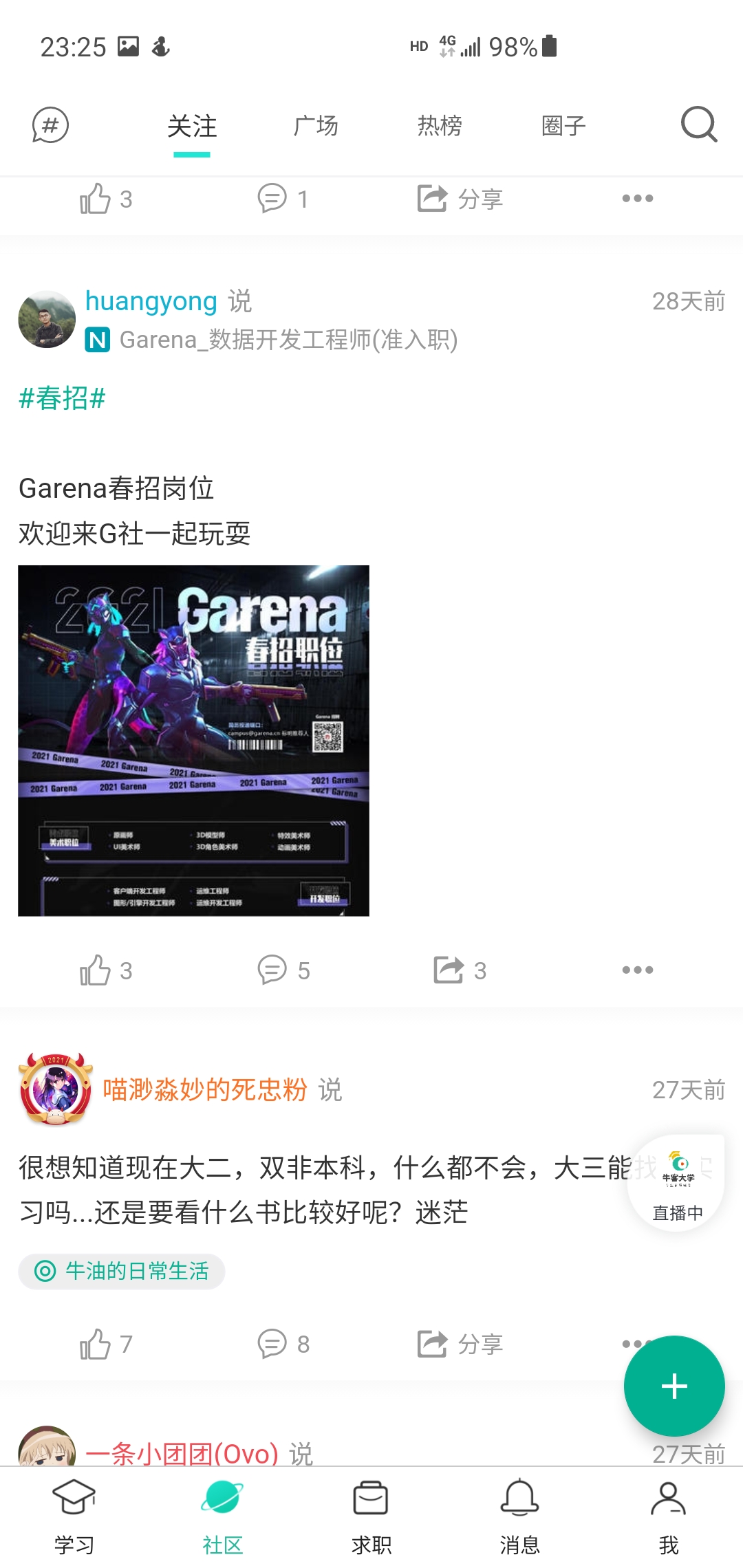Create a new post with plus button
The height and width of the screenshot is (1568, 743).
pyautogui.click(x=674, y=1386)
